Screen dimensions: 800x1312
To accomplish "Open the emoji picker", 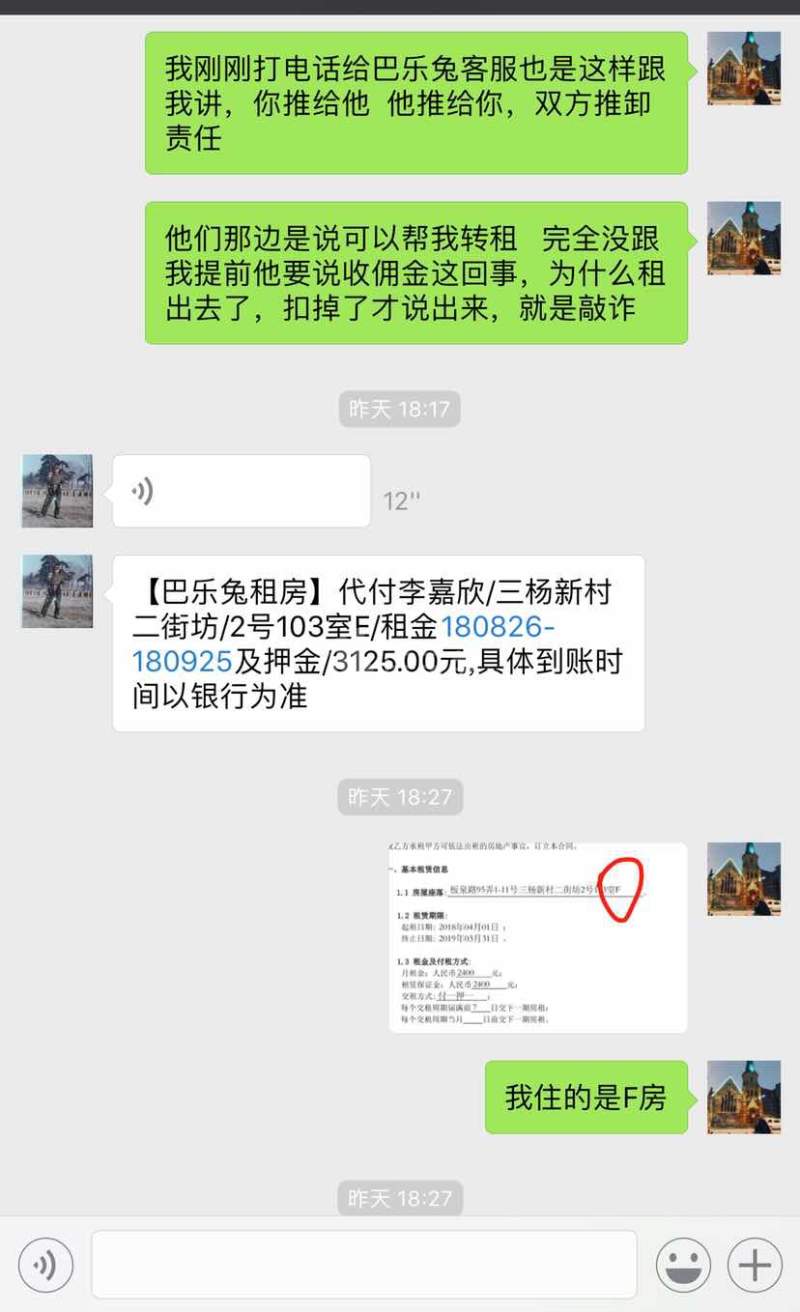I will [683, 1265].
